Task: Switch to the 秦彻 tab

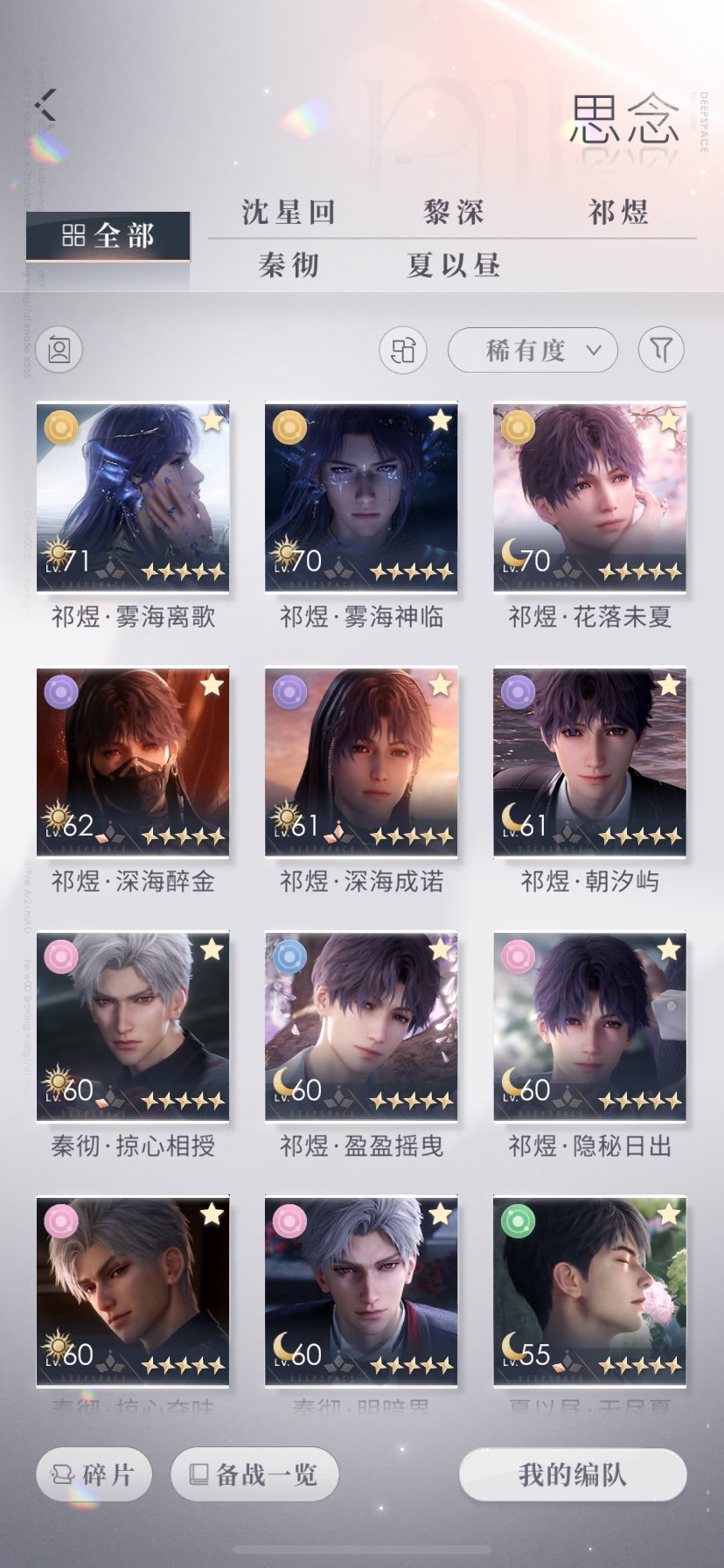Action: (x=289, y=265)
